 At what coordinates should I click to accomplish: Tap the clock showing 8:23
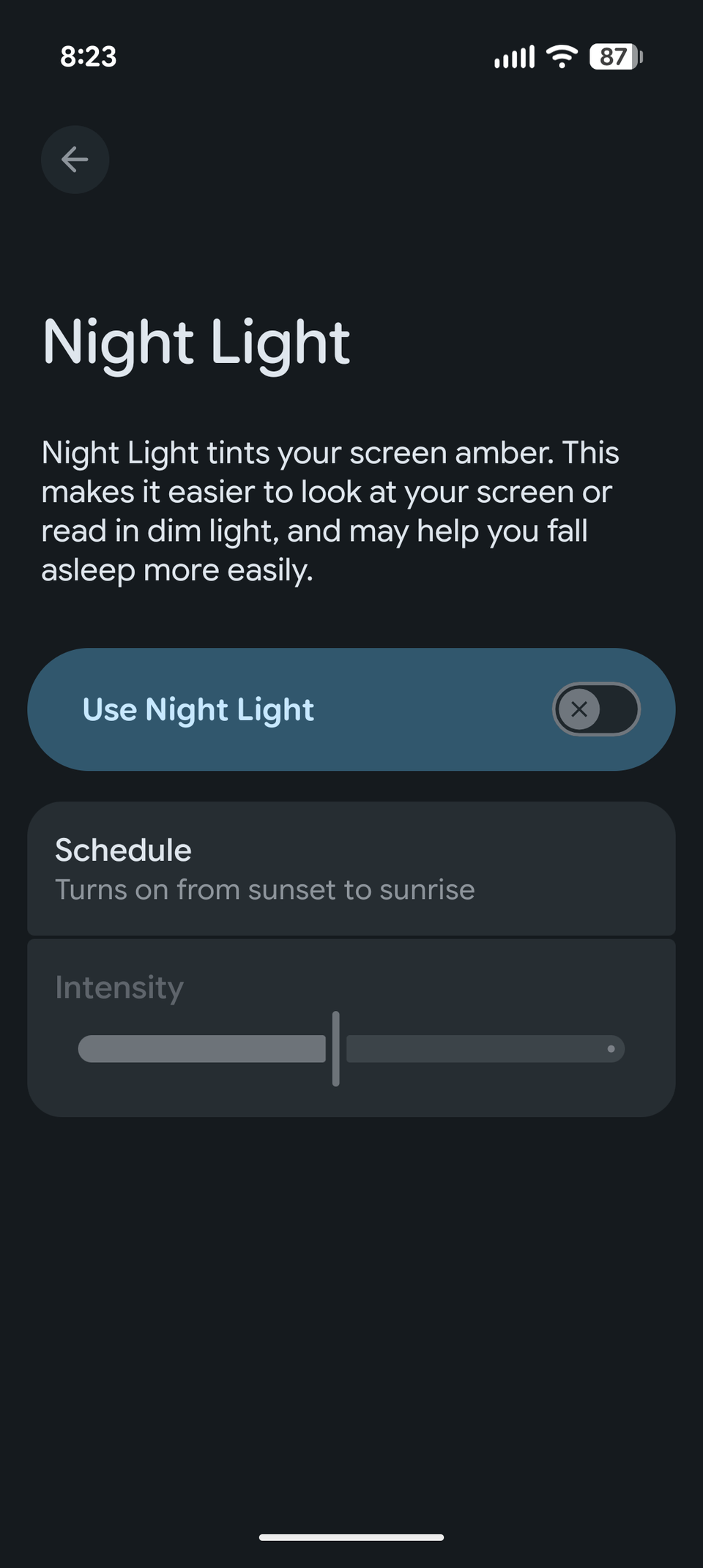[x=88, y=57]
